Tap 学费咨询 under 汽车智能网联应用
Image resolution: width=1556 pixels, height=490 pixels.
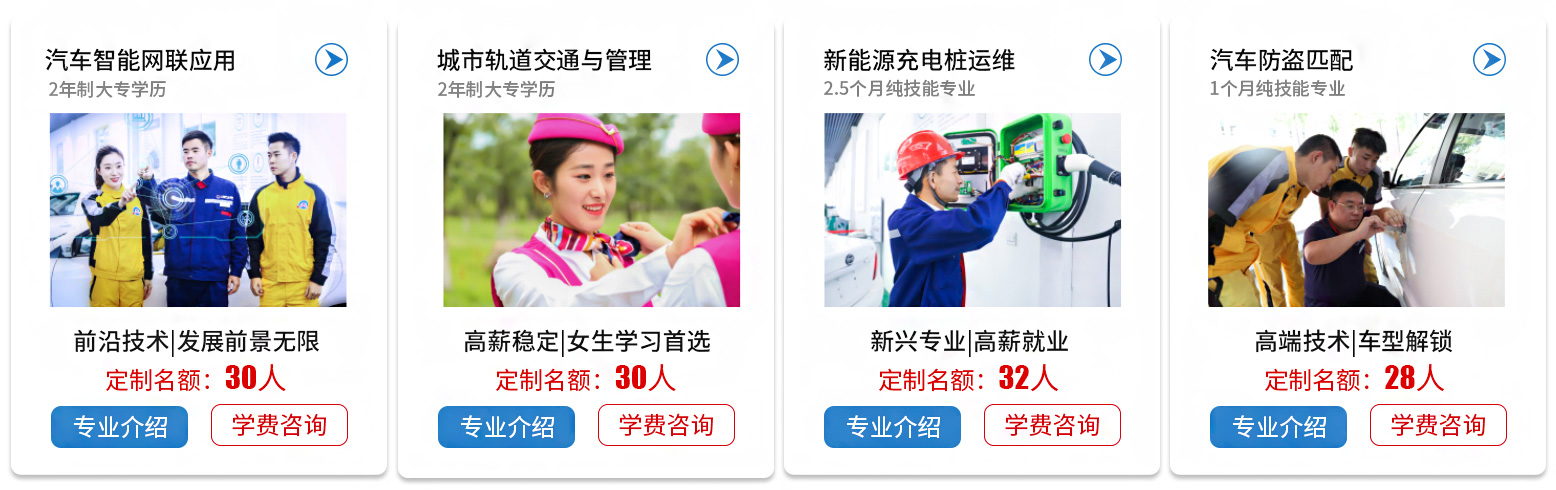pyautogui.click(x=279, y=425)
